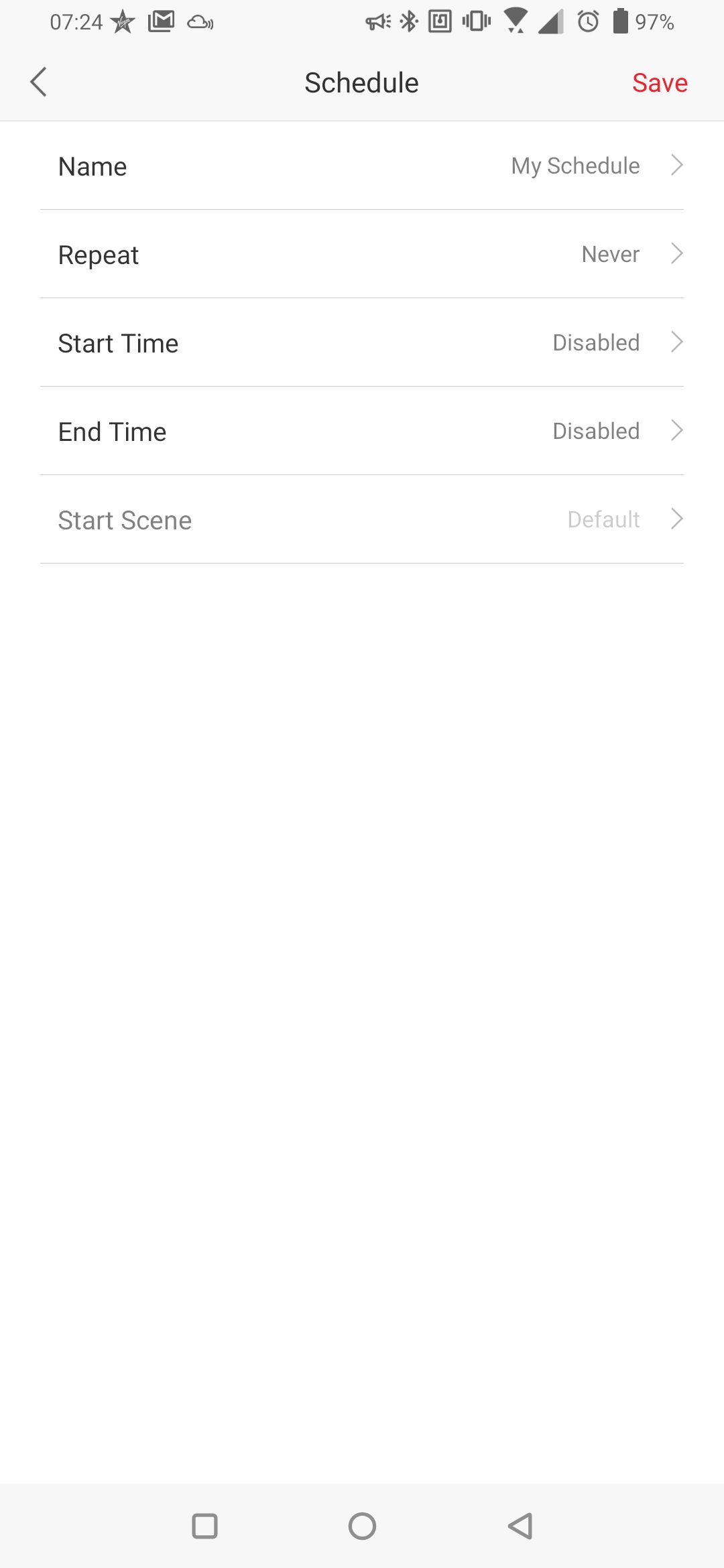
Task: Open the Start Scene option
Action: (362, 519)
